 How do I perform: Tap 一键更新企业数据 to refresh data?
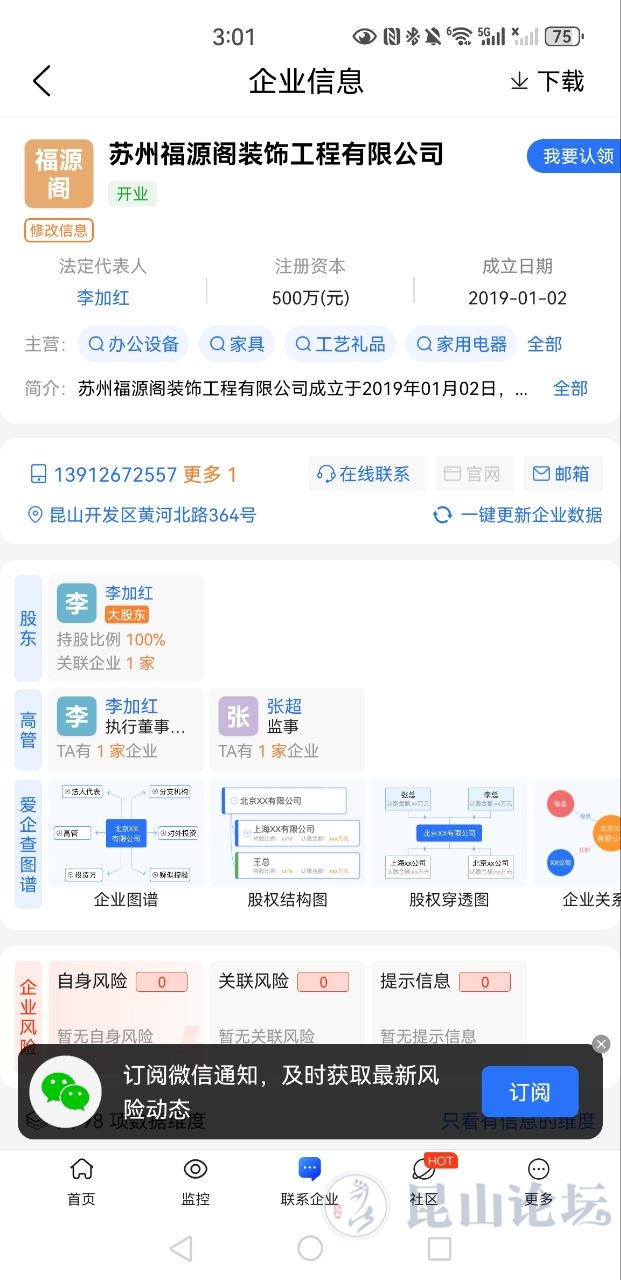pyautogui.click(x=518, y=515)
